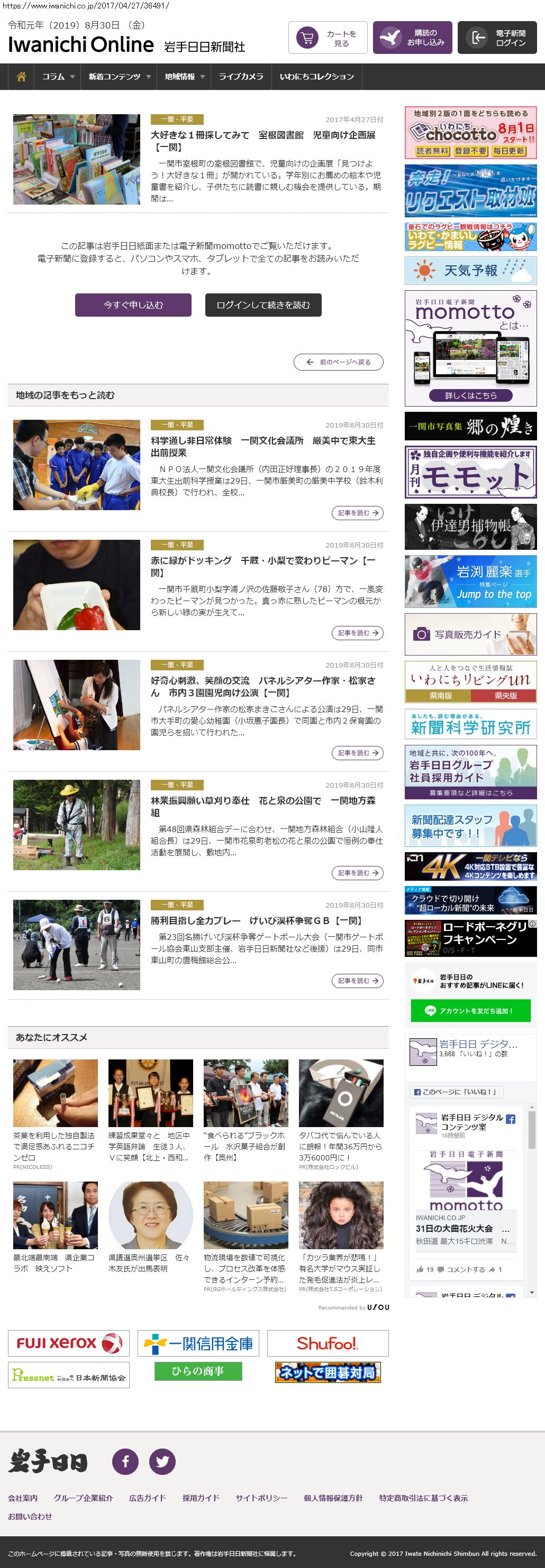Go back via 前のページへ戻る
This screenshot has width=545, height=1568.
tap(339, 362)
